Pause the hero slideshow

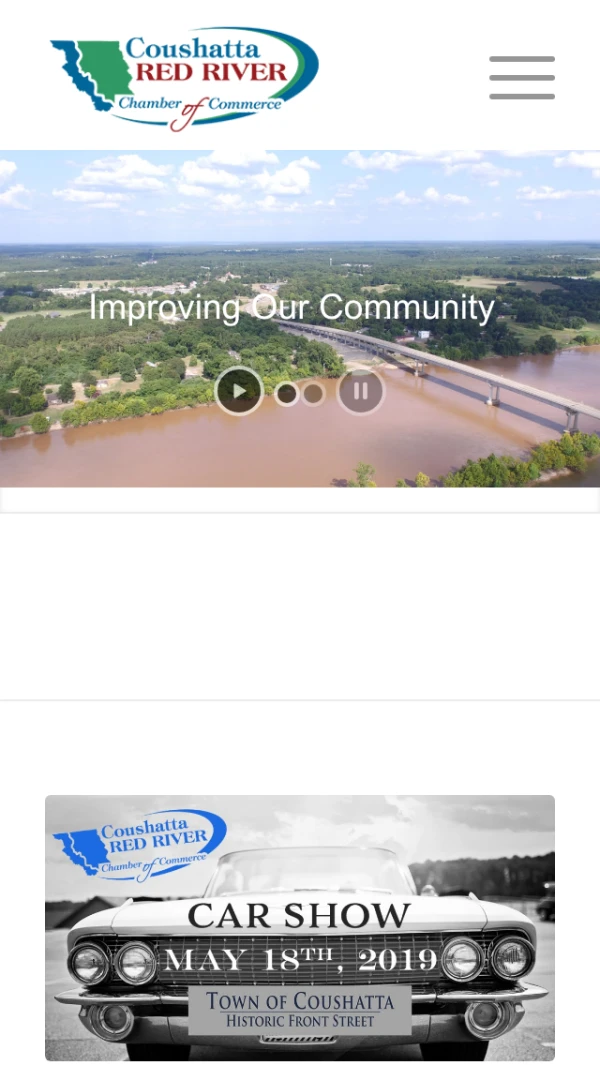pyautogui.click(x=361, y=391)
